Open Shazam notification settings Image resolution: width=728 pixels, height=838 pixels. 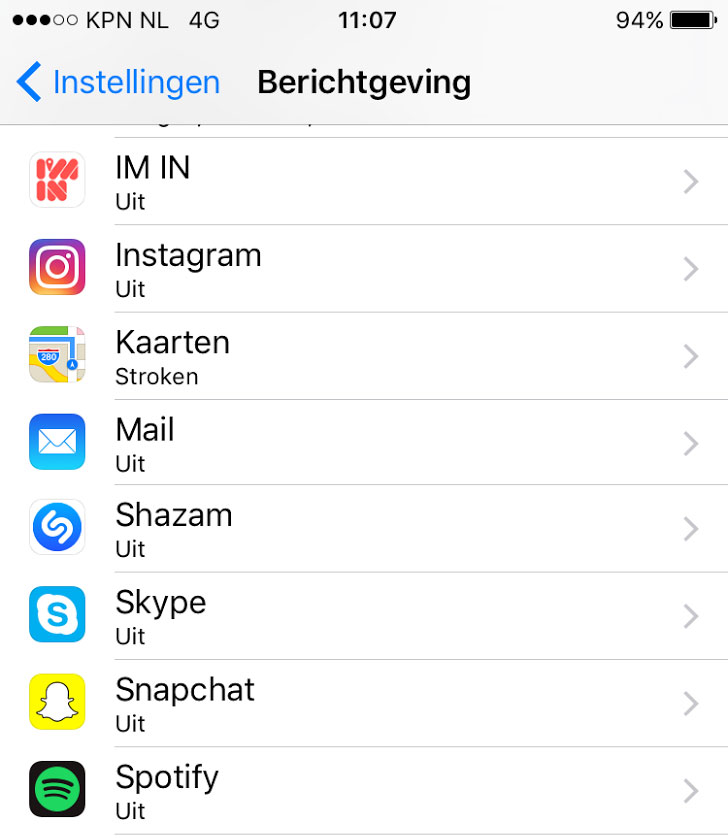[x=364, y=529]
